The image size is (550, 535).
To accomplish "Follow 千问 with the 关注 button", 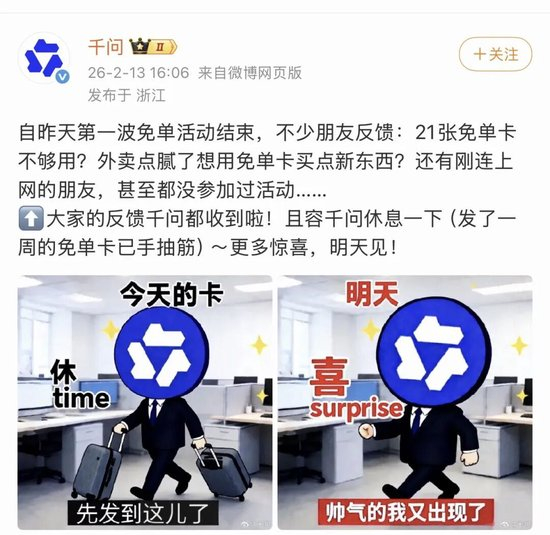I will coord(495,54).
